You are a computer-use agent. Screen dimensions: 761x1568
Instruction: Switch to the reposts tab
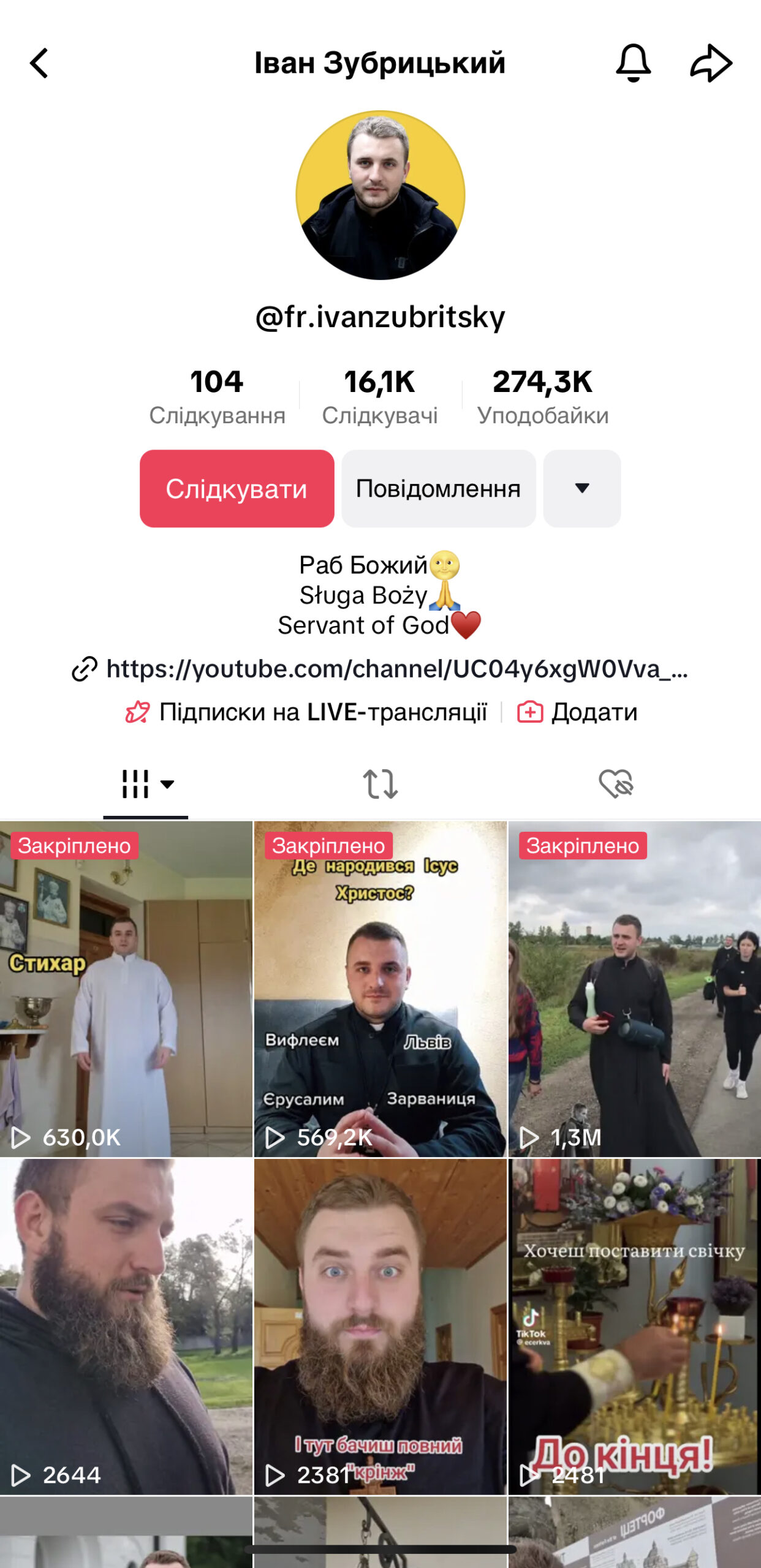click(380, 784)
